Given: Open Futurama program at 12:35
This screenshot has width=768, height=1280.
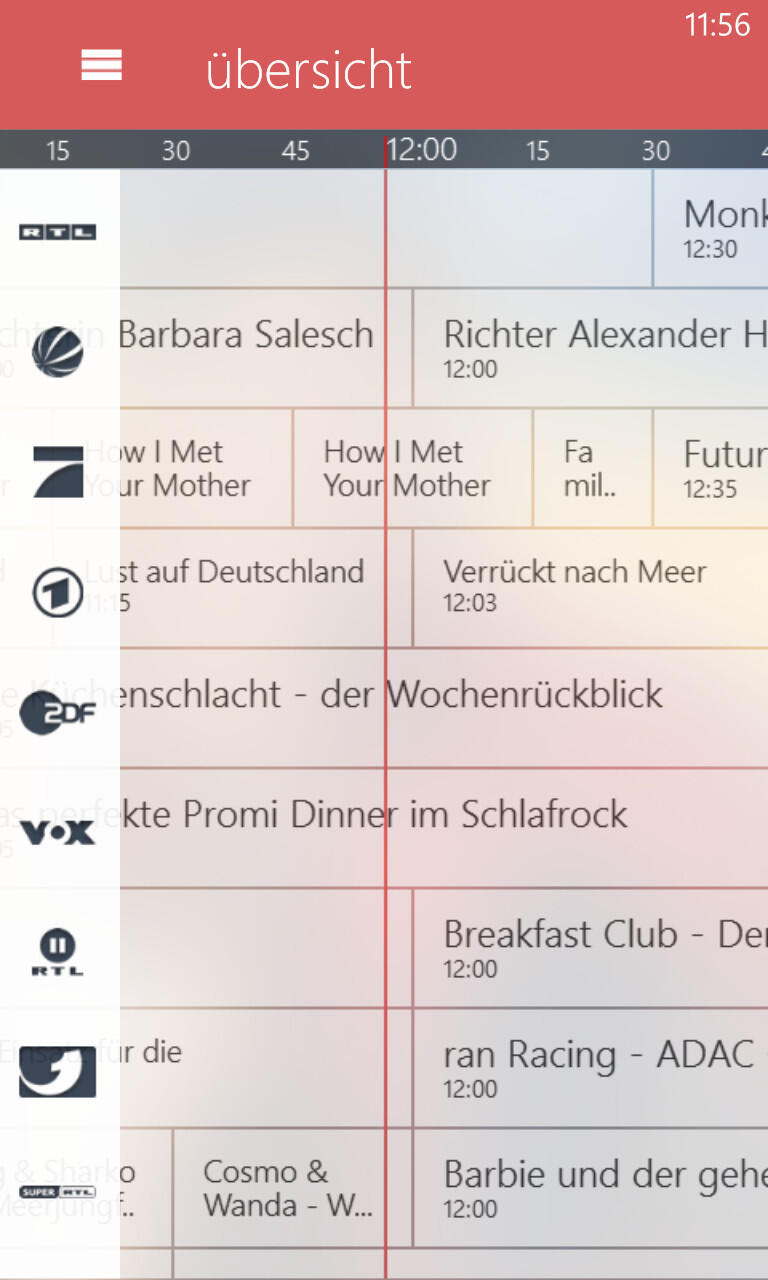Looking at the screenshot, I should point(710,468).
